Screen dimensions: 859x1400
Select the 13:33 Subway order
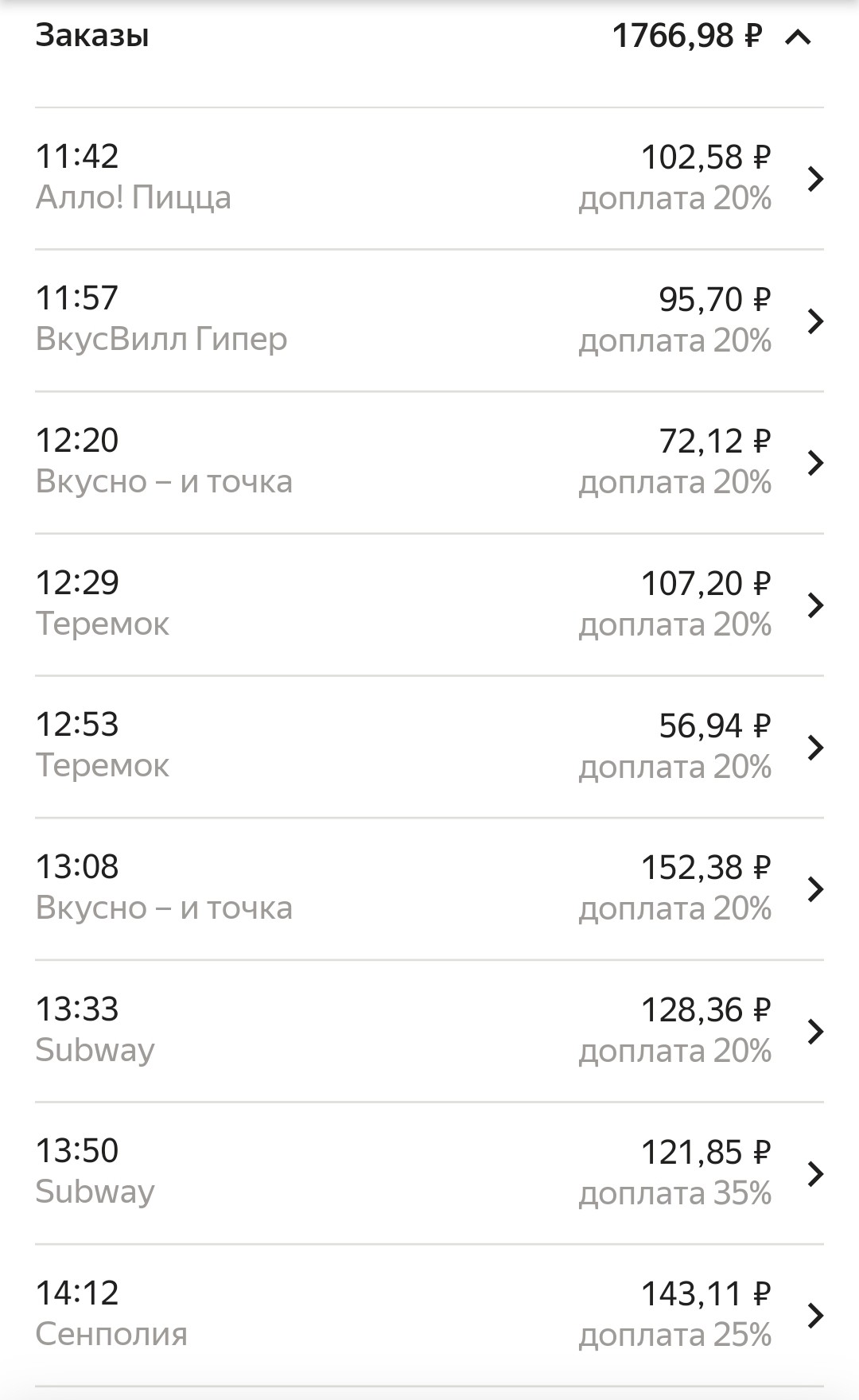[429, 1031]
